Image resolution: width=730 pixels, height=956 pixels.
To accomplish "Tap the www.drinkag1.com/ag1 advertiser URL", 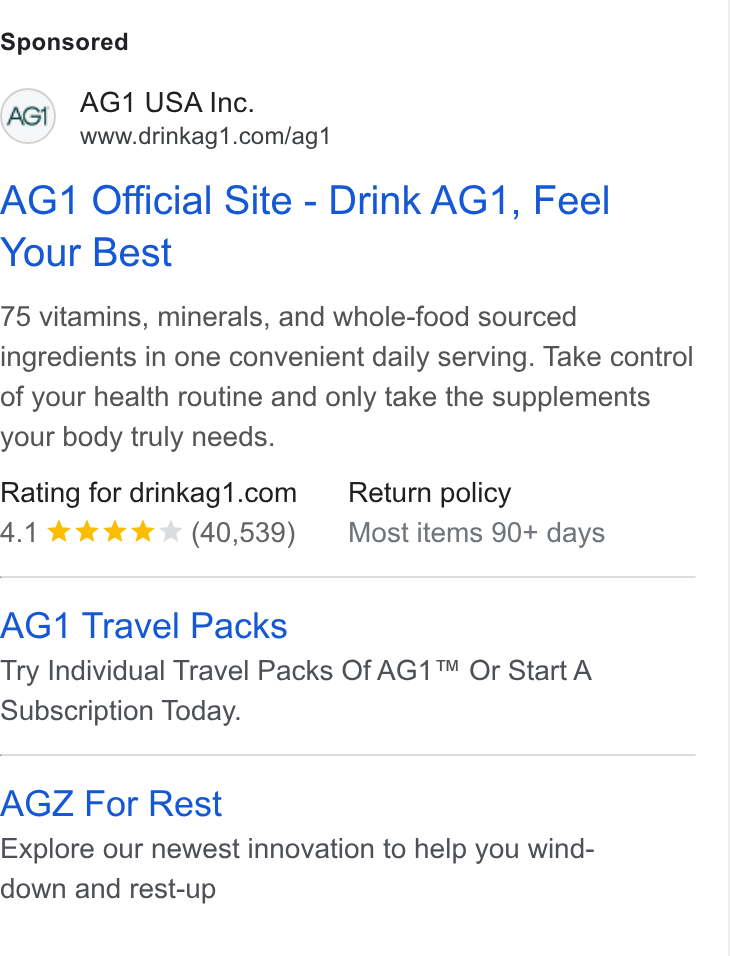I will 205,136.
